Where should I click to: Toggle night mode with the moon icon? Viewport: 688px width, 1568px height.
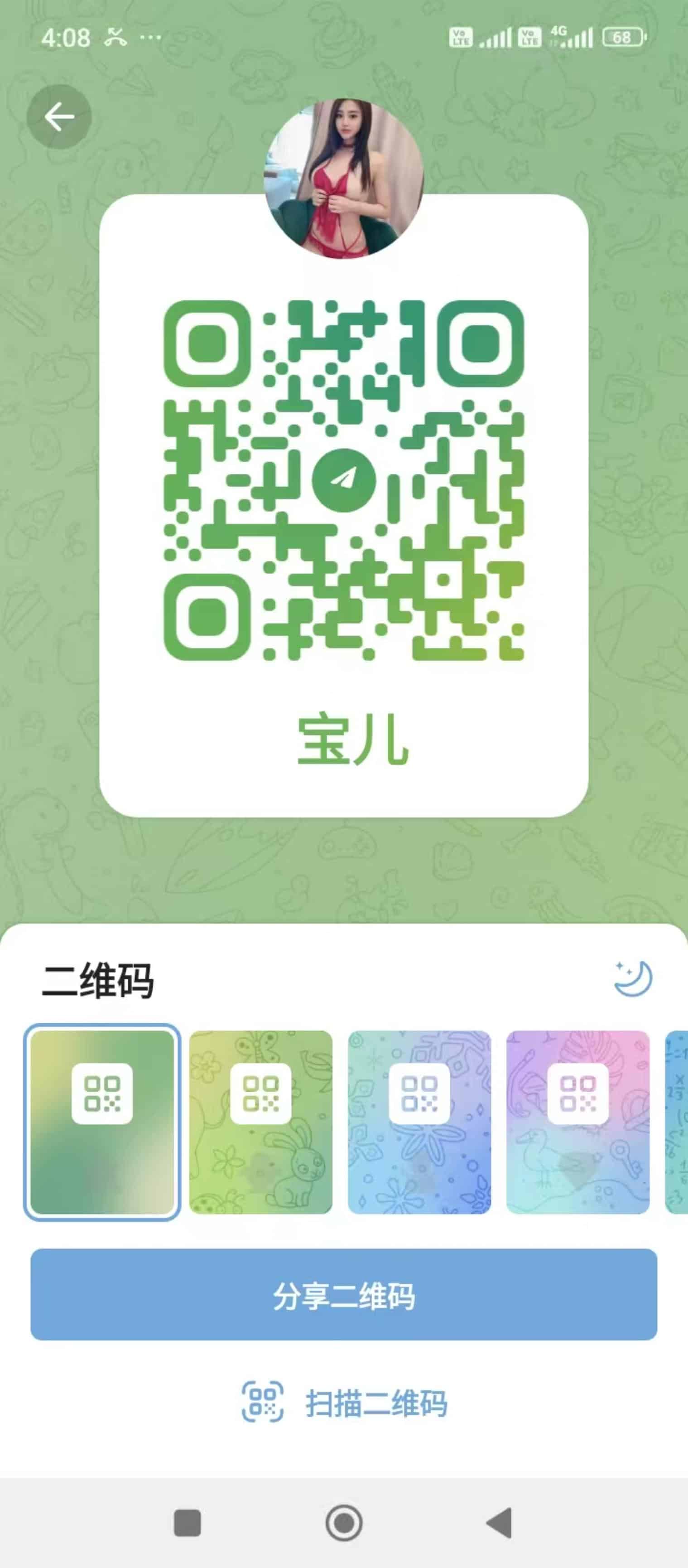pyautogui.click(x=633, y=978)
